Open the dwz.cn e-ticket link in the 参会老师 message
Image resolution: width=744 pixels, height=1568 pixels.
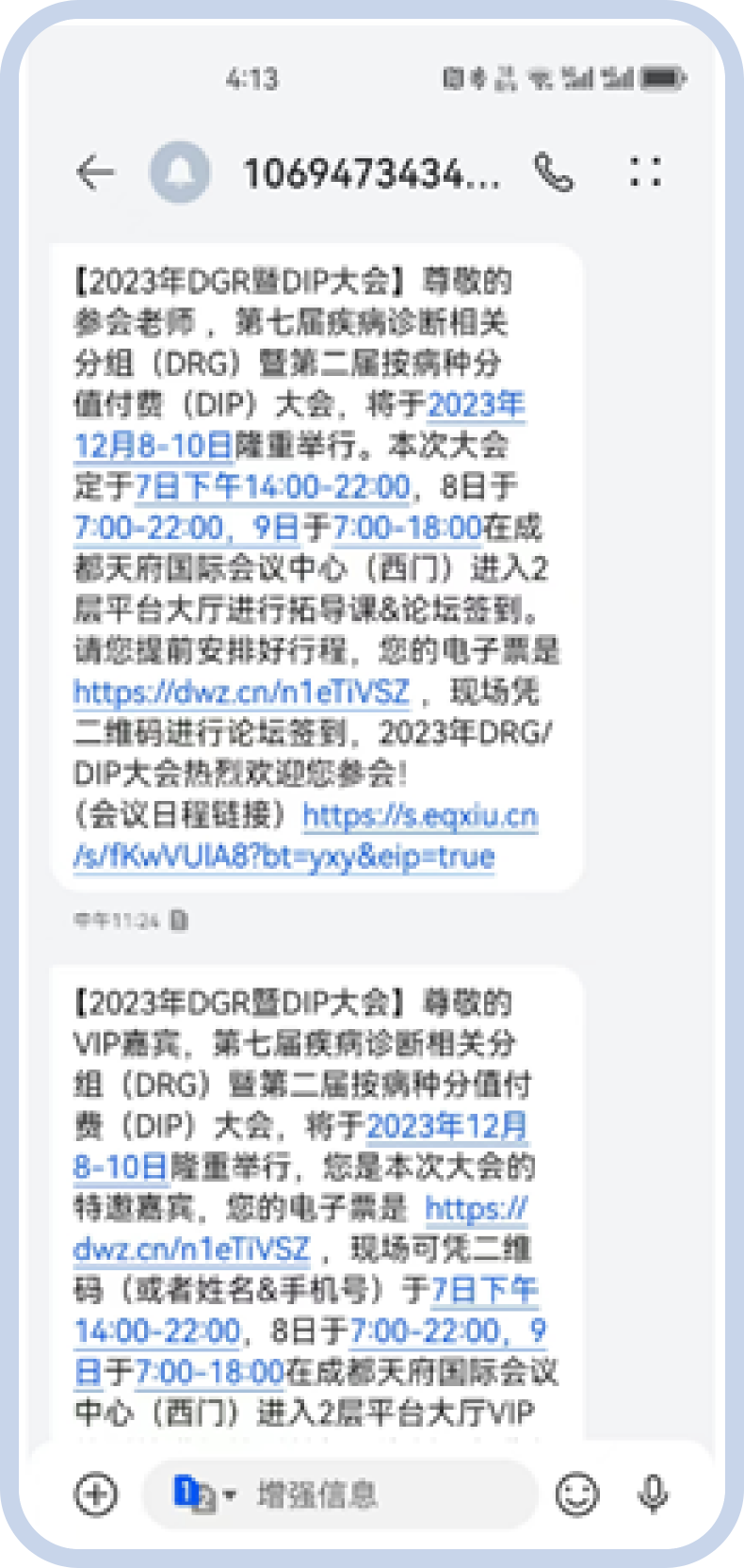(x=242, y=693)
